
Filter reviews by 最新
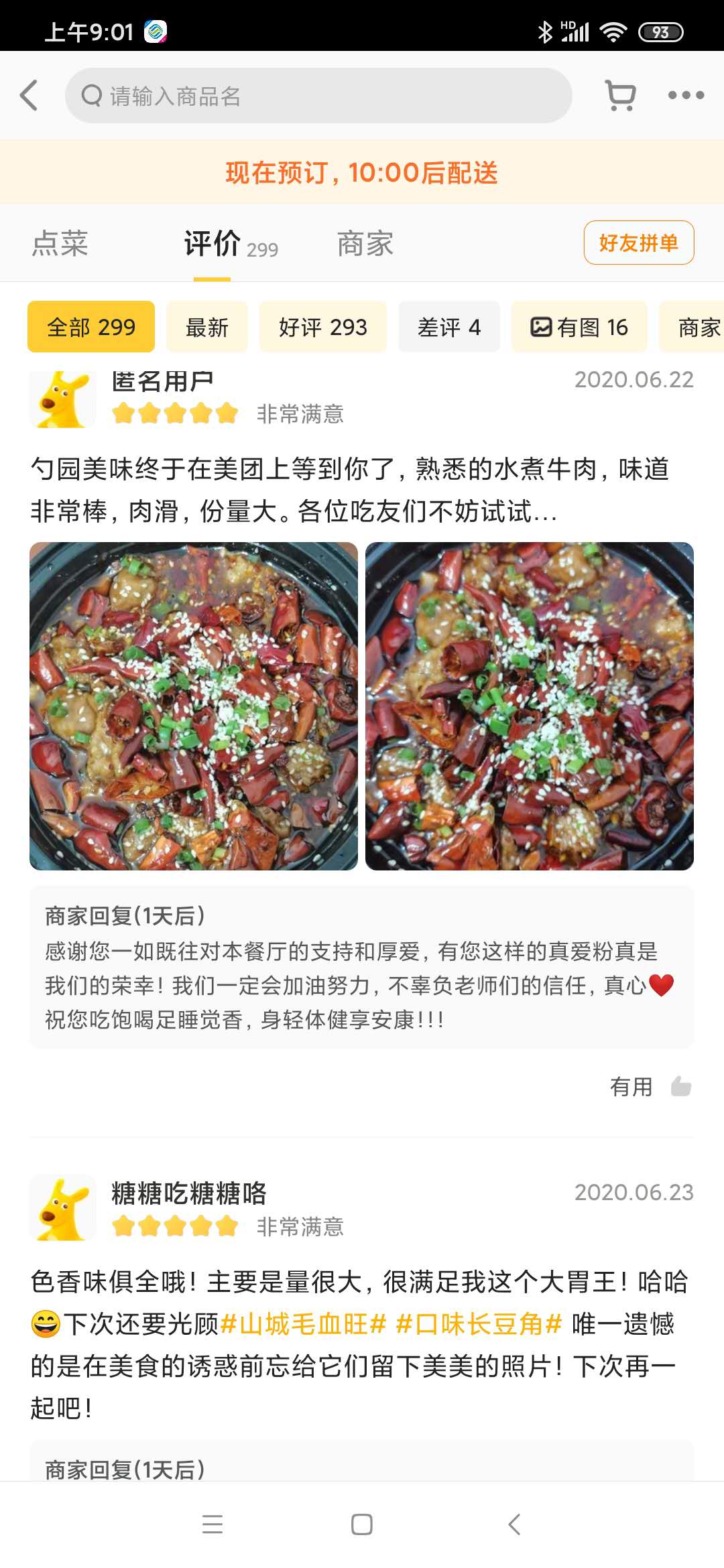(x=206, y=327)
